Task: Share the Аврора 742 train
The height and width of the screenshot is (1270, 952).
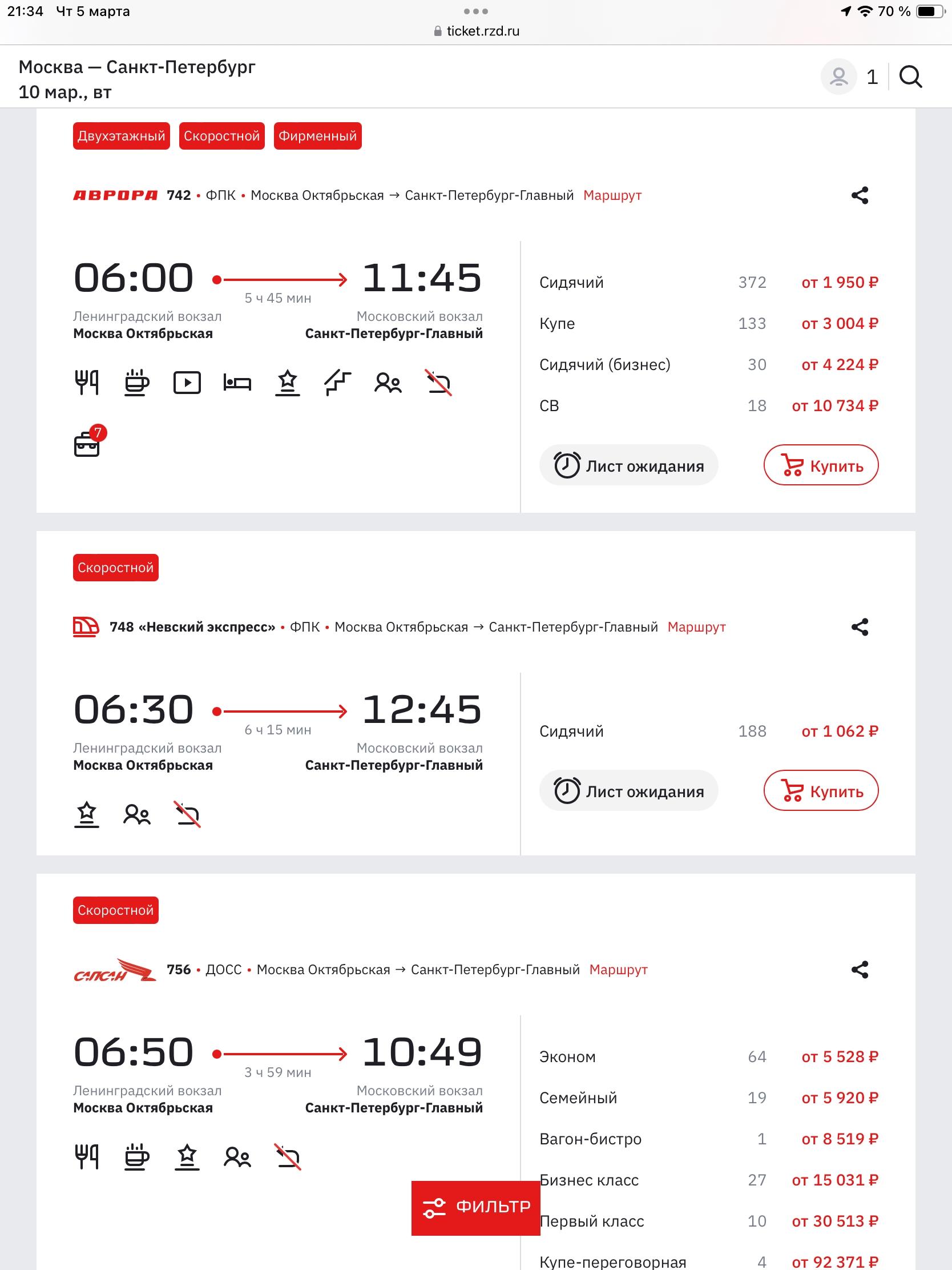Action: click(859, 196)
